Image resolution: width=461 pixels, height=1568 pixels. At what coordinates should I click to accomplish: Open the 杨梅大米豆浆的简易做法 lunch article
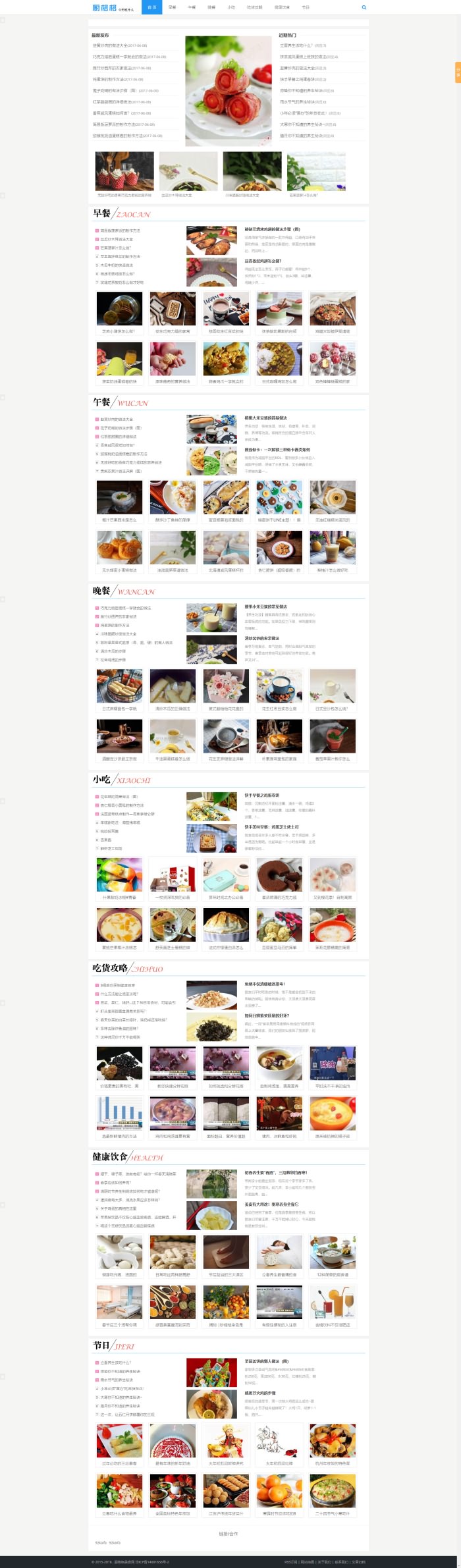(x=265, y=418)
